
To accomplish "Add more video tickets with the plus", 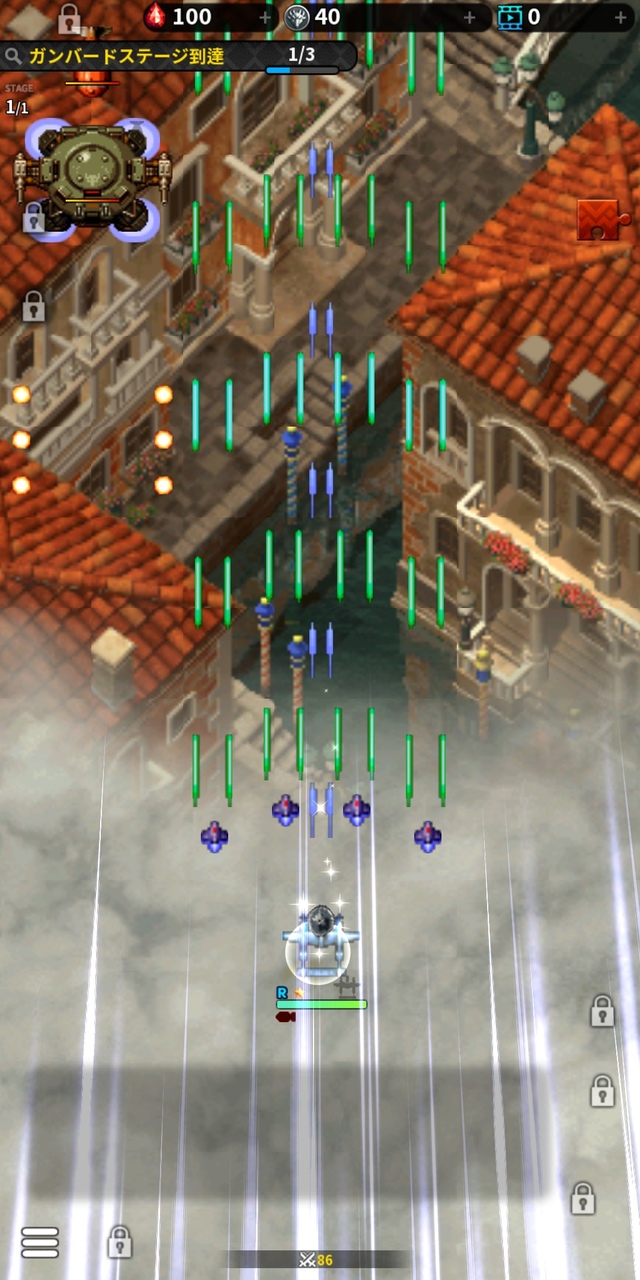I will (x=626, y=17).
